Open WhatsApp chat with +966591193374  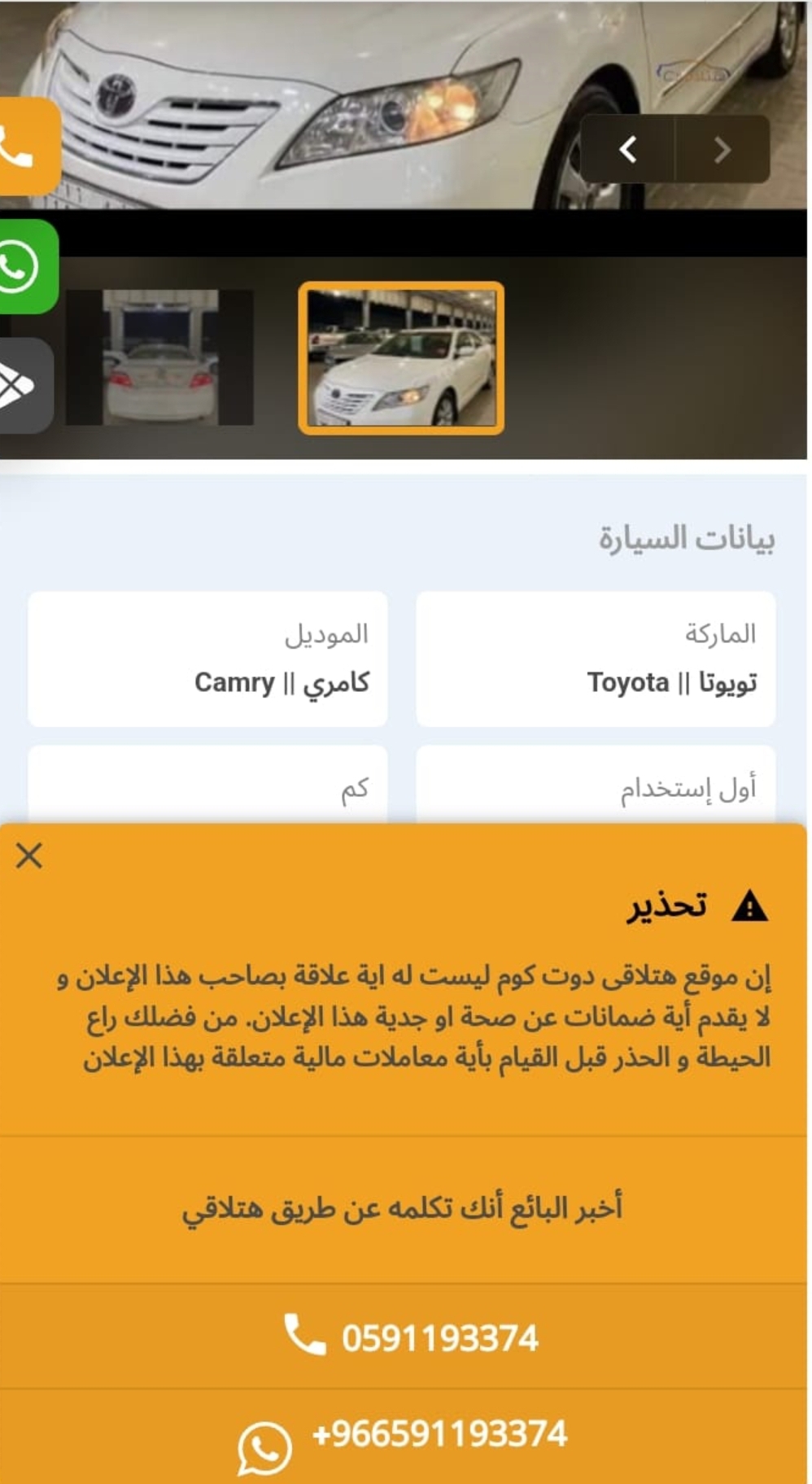pos(404,1437)
